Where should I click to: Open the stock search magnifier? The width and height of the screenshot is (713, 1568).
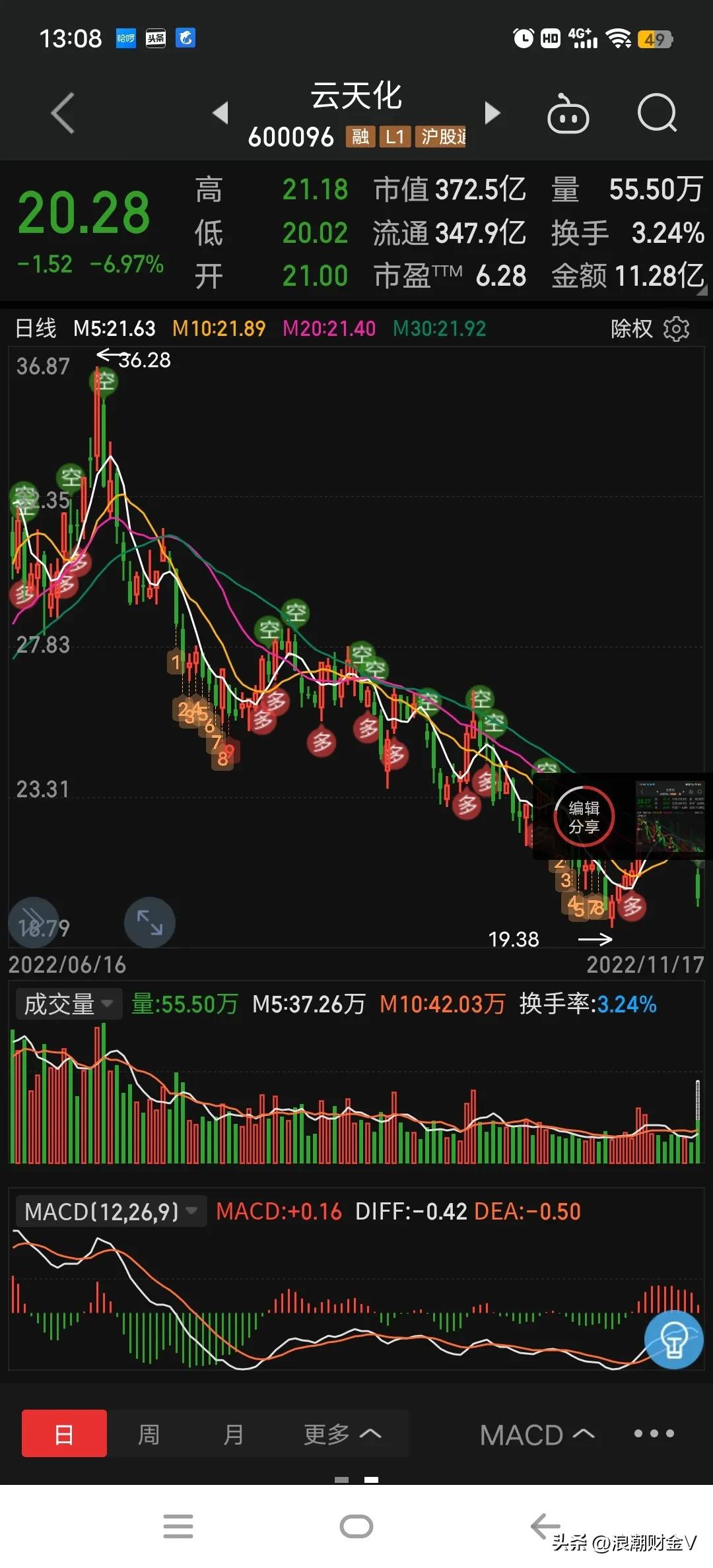[658, 114]
